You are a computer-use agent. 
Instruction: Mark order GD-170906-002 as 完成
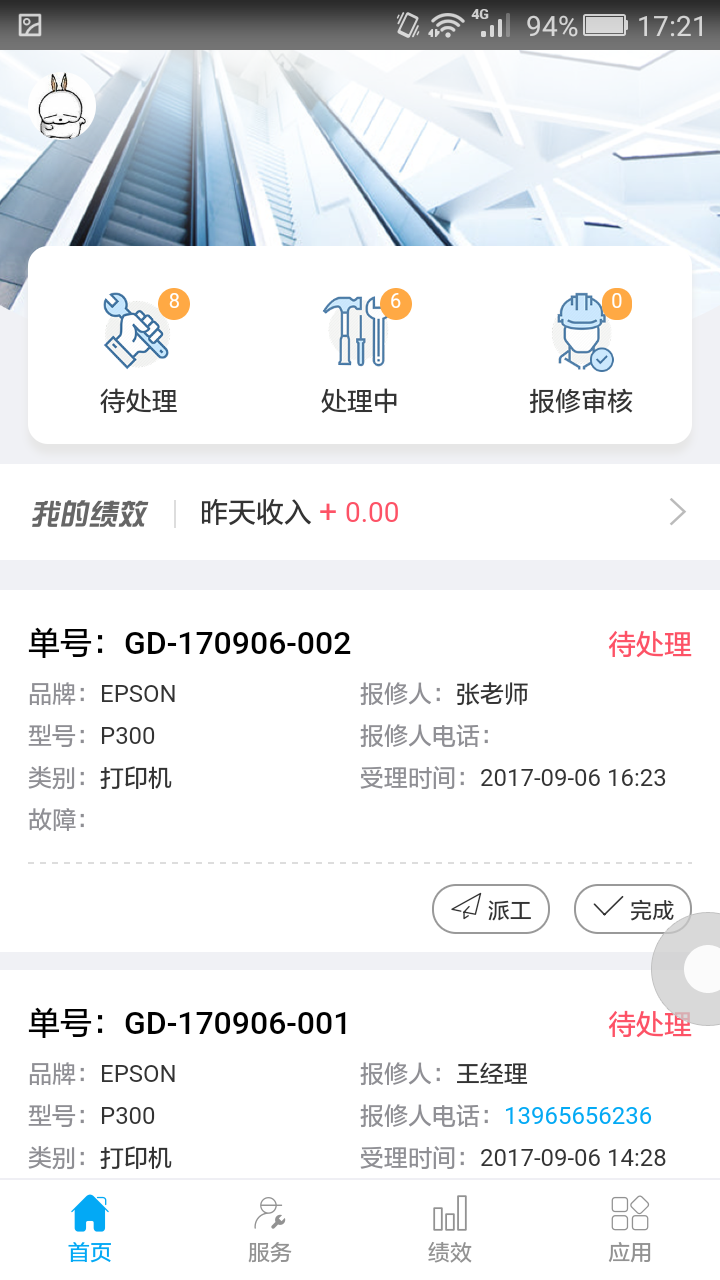[632, 909]
